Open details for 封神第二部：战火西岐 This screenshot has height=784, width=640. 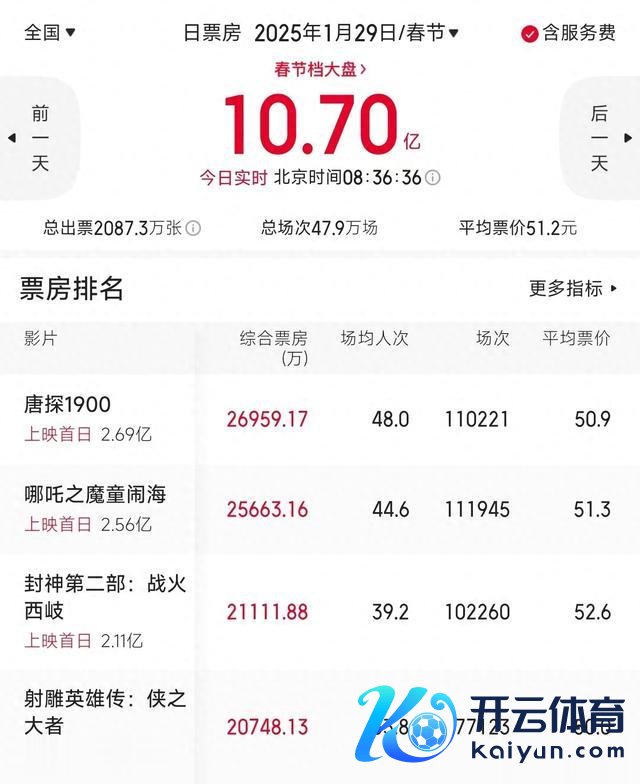point(105,596)
